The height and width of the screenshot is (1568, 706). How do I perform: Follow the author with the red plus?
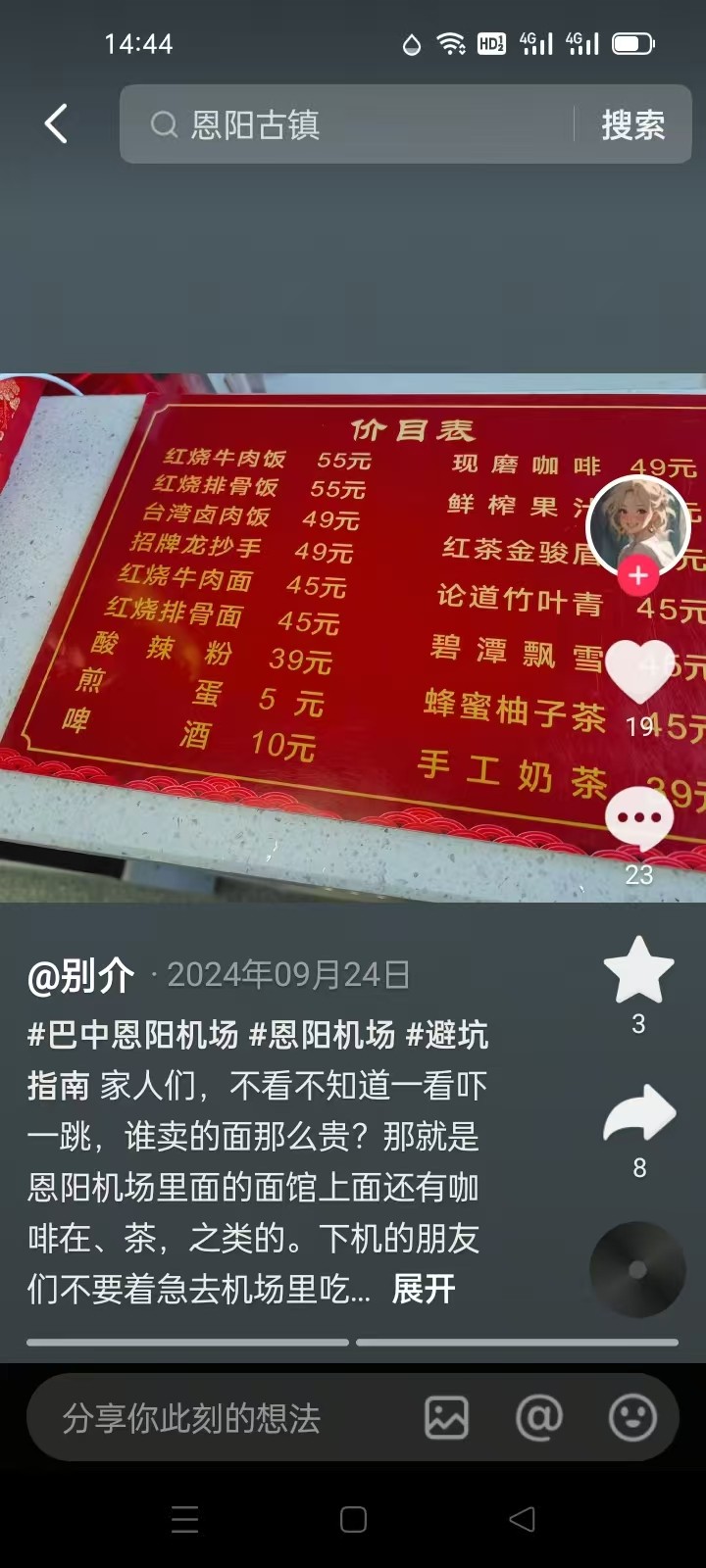coord(638,575)
